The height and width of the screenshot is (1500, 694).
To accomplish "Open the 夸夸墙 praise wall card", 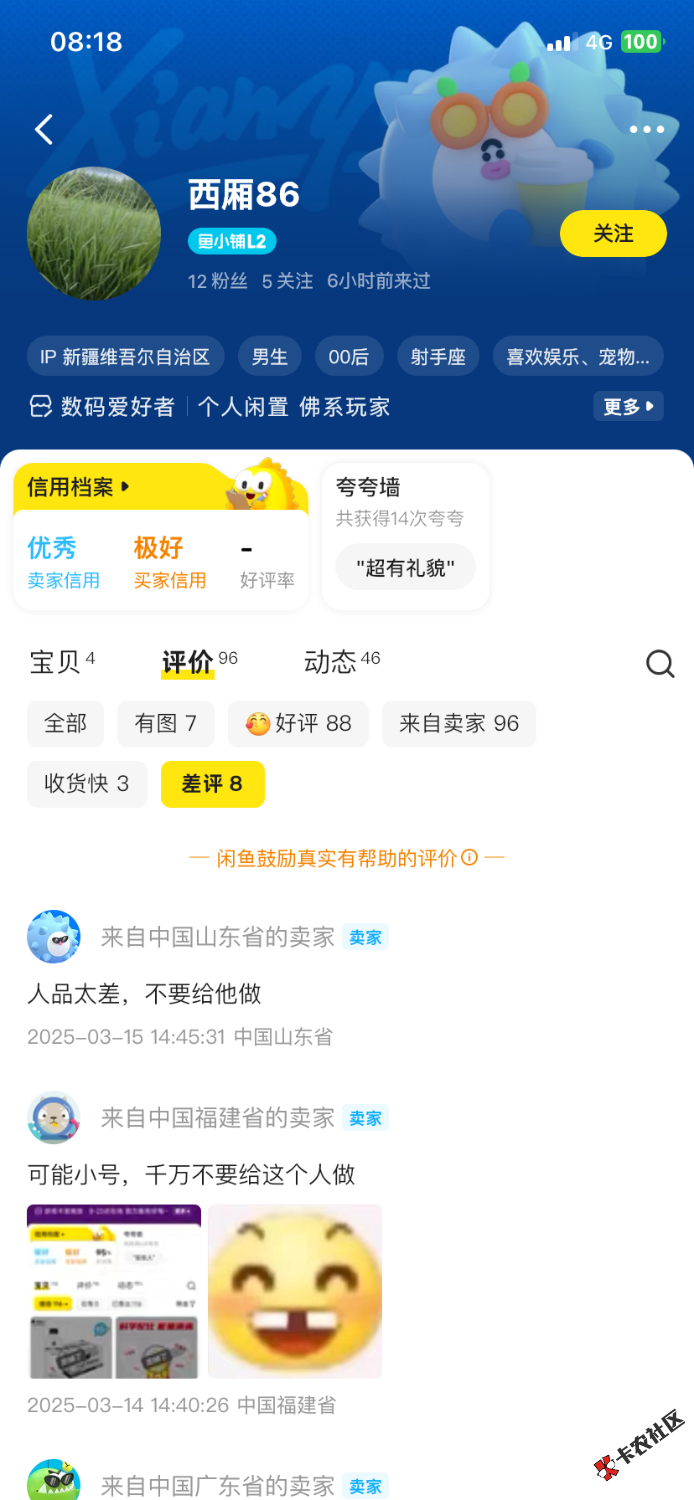I will click(405, 535).
